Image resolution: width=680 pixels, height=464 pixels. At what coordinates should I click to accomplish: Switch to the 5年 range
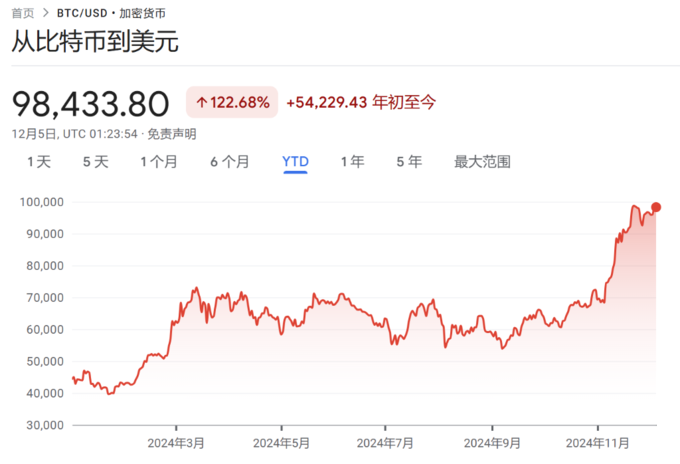click(408, 161)
